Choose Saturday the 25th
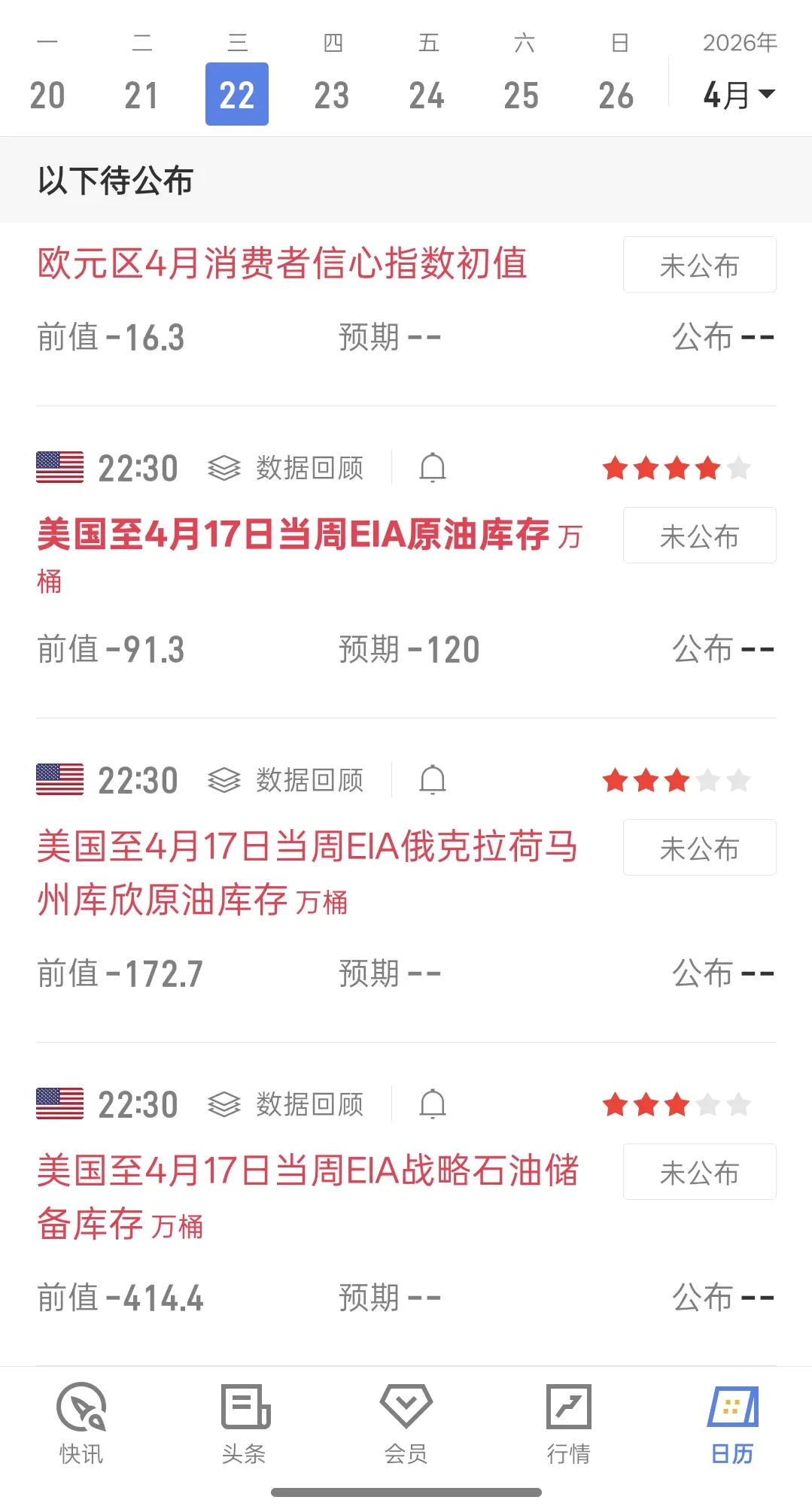 pos(522,94)
